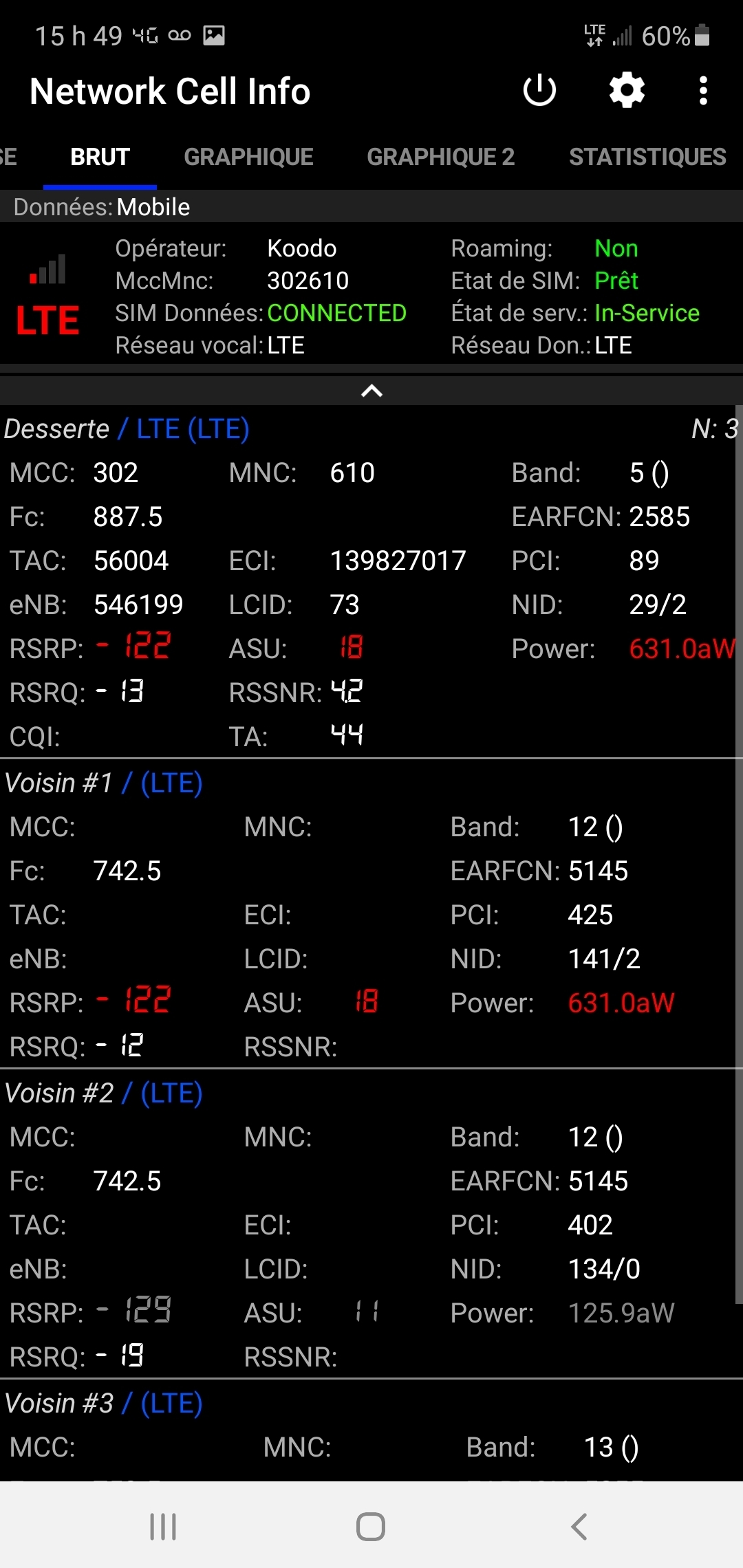Open the settings gear
Viewport: 743px width, 1568px height.
point(627,90)
